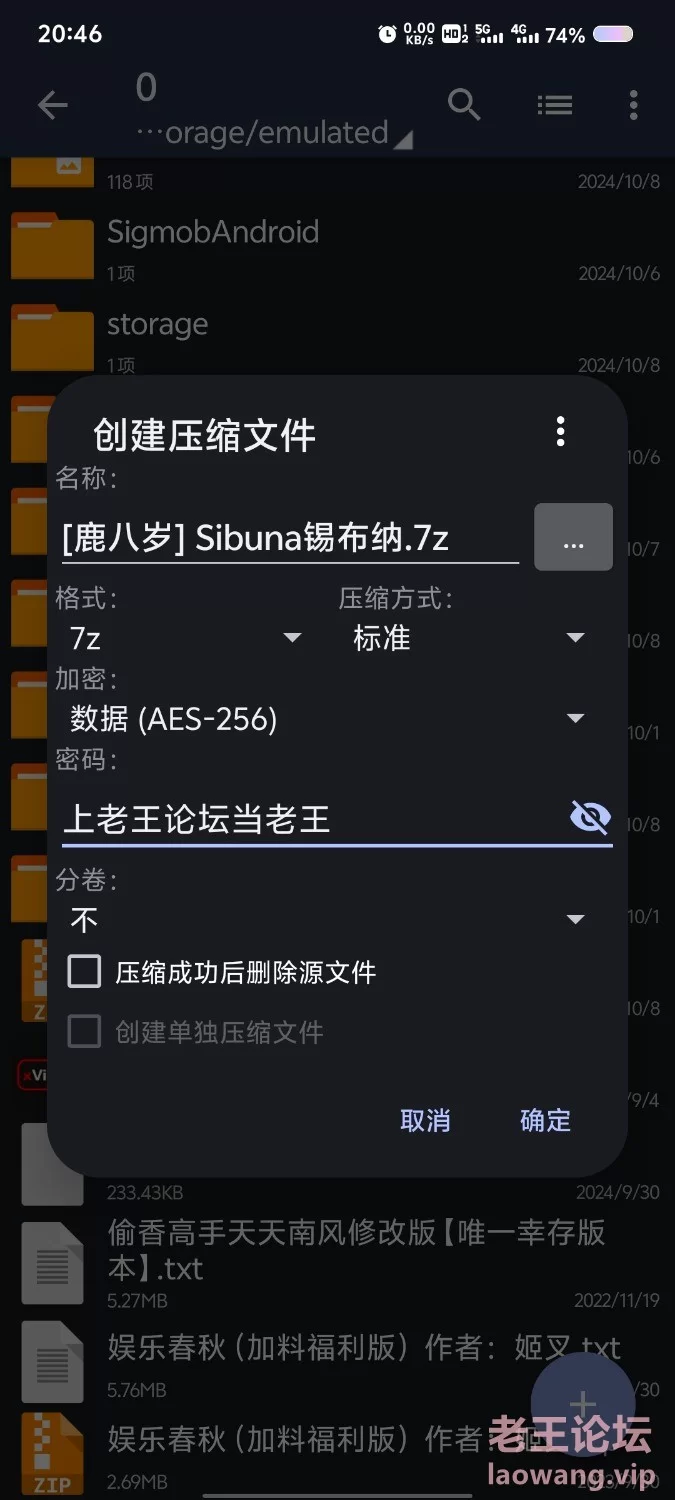The width and height of the screenshot is (675, 1500).
Task: Expand the 7z format dropdown
Action: tap(185, 638)
